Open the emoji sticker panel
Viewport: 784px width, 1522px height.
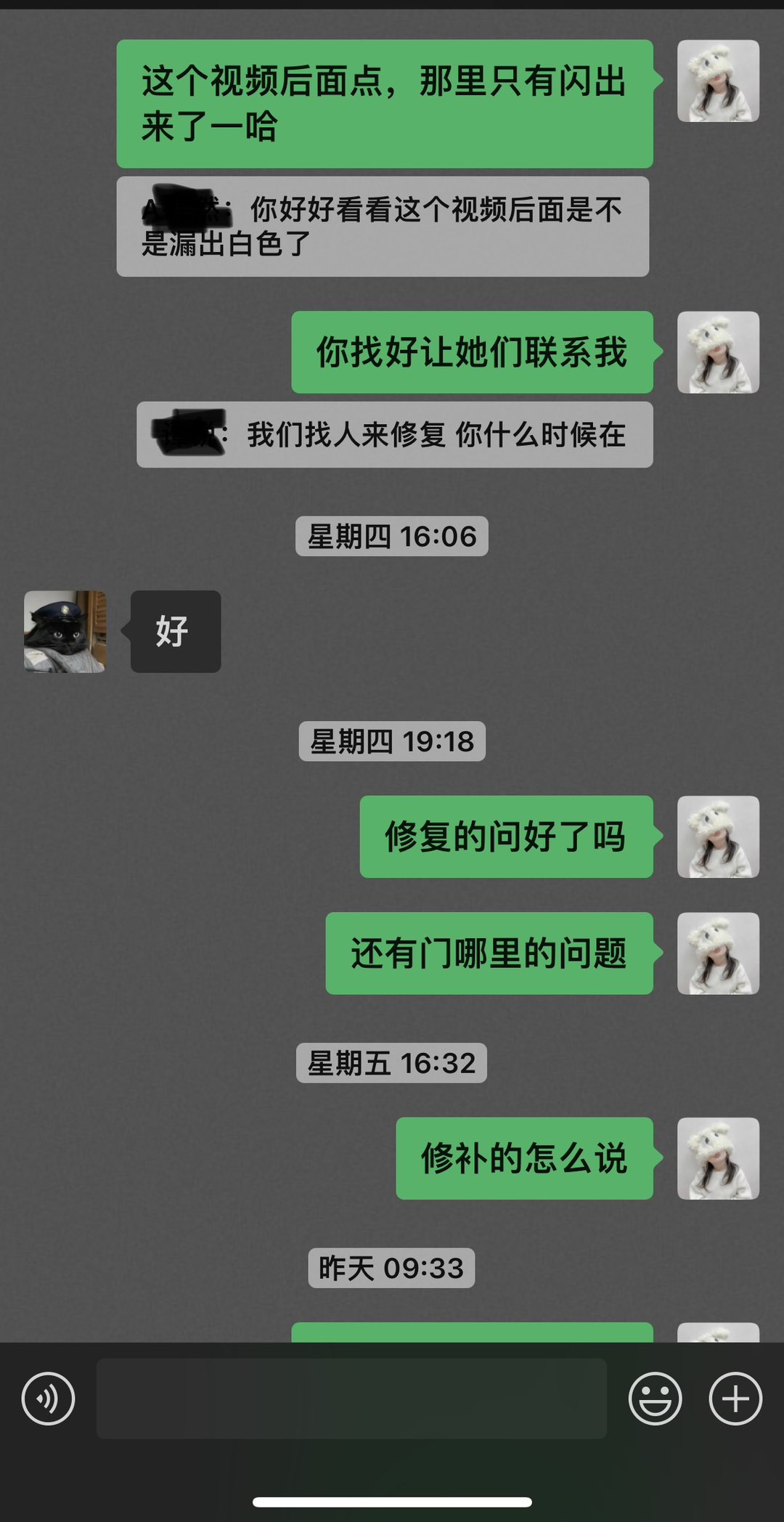[655, 1399]
